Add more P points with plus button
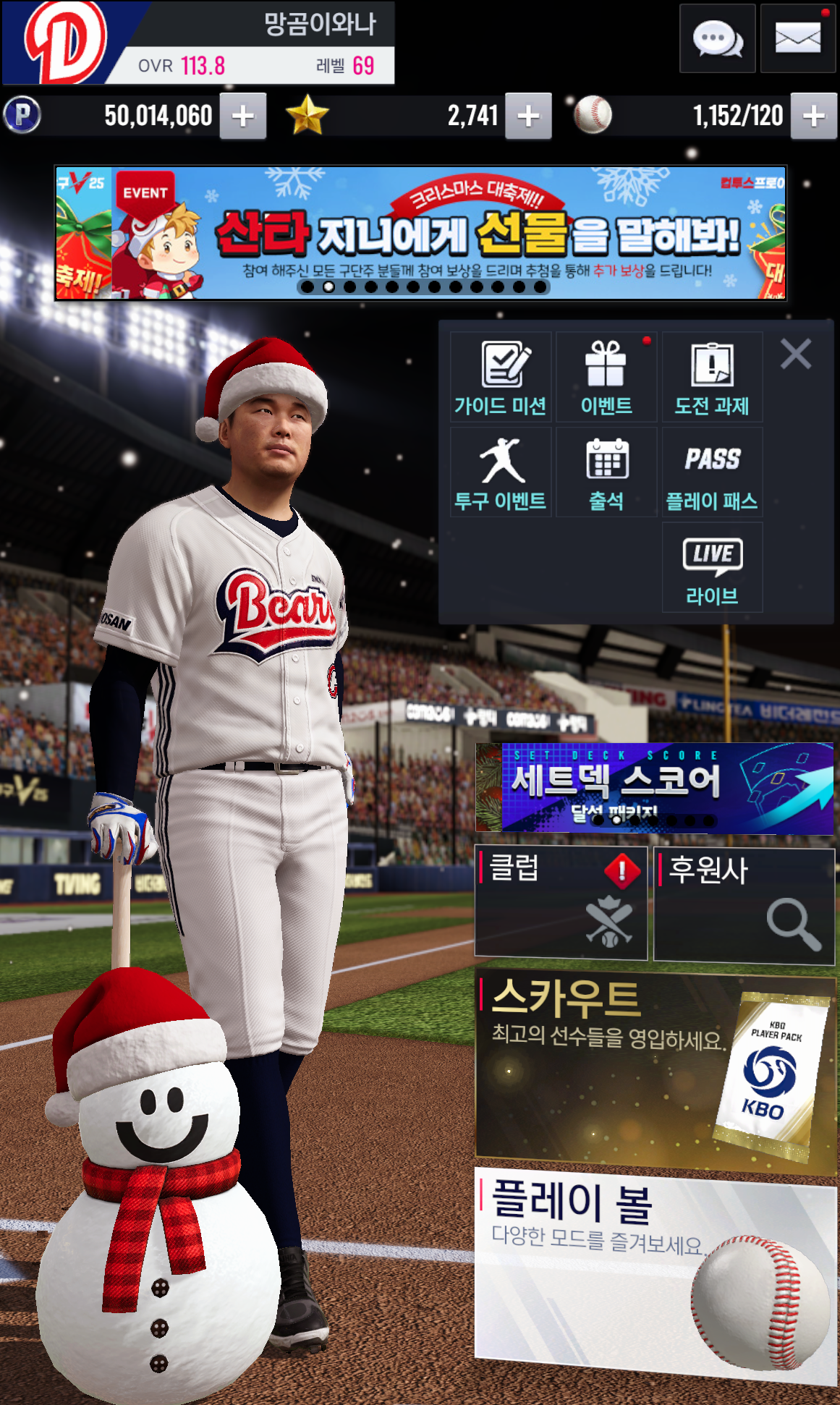Screen dimensions: 840x1405 pos(243,116)
